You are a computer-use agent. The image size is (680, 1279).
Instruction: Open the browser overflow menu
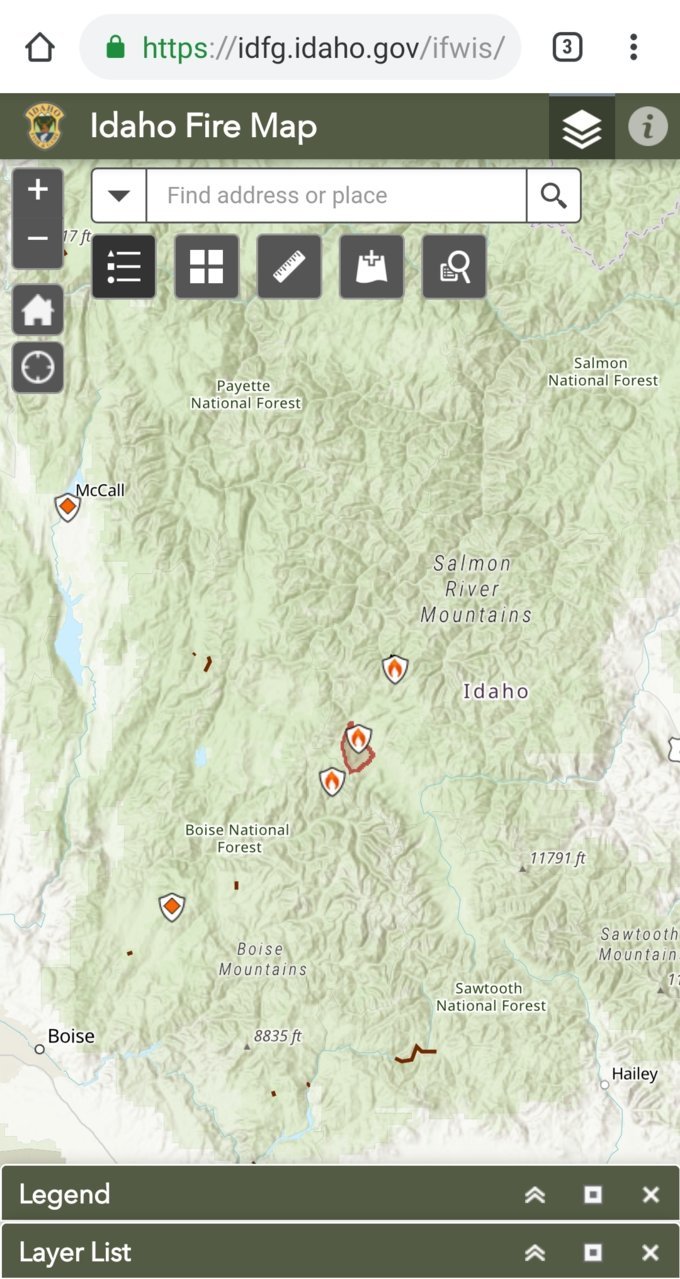[633, 47]
